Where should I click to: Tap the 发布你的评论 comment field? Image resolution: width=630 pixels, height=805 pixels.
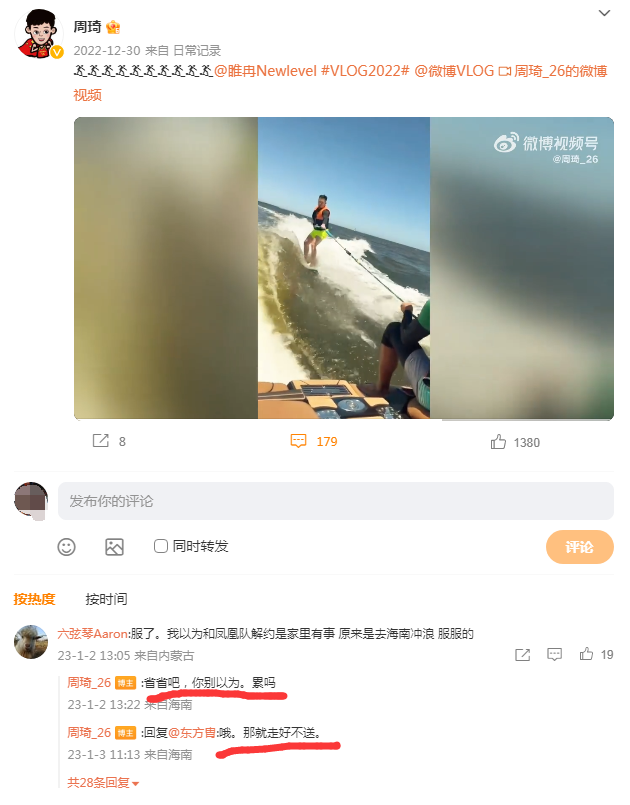(335, 501)
